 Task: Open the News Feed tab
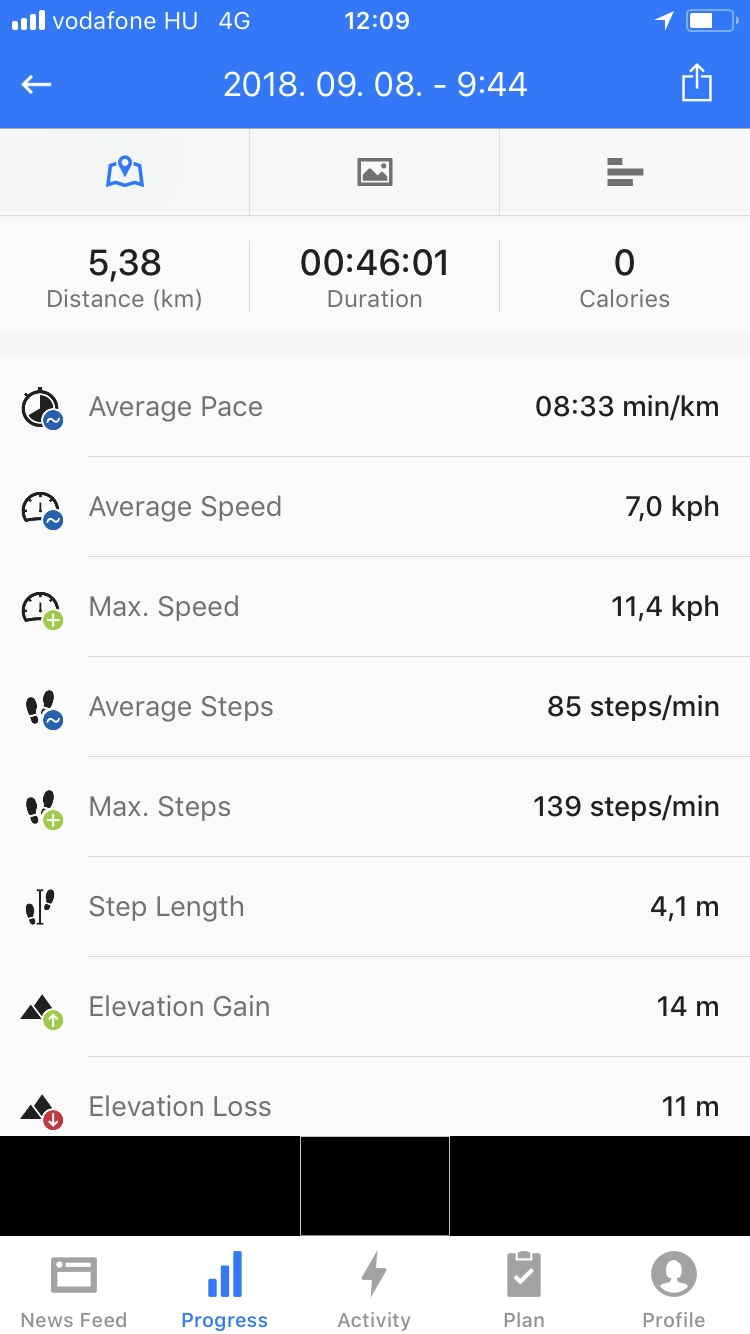pos(74,1290)
